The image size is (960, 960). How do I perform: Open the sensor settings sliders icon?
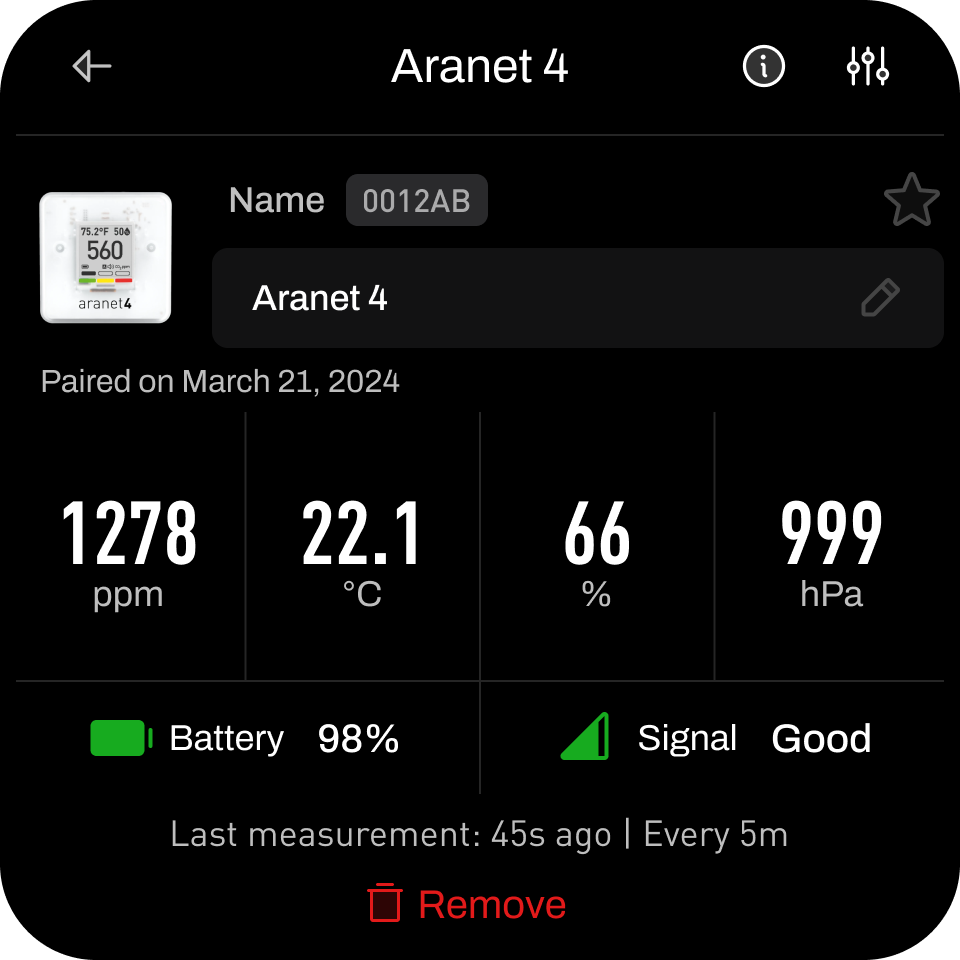tap(868, 67)
